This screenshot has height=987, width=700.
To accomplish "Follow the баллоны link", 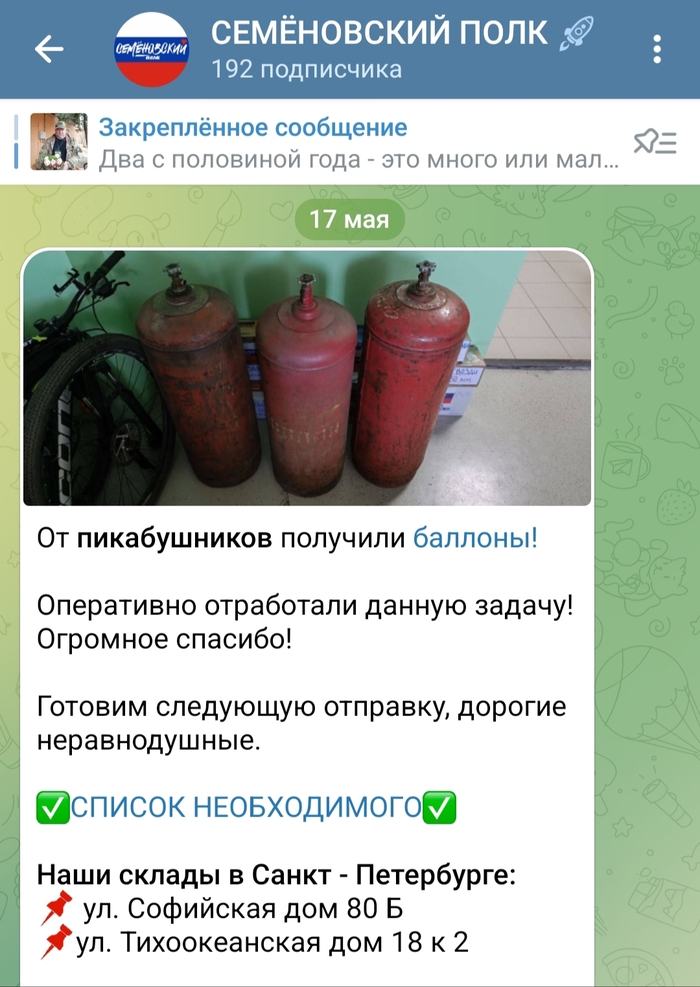I will pos(475,539).
